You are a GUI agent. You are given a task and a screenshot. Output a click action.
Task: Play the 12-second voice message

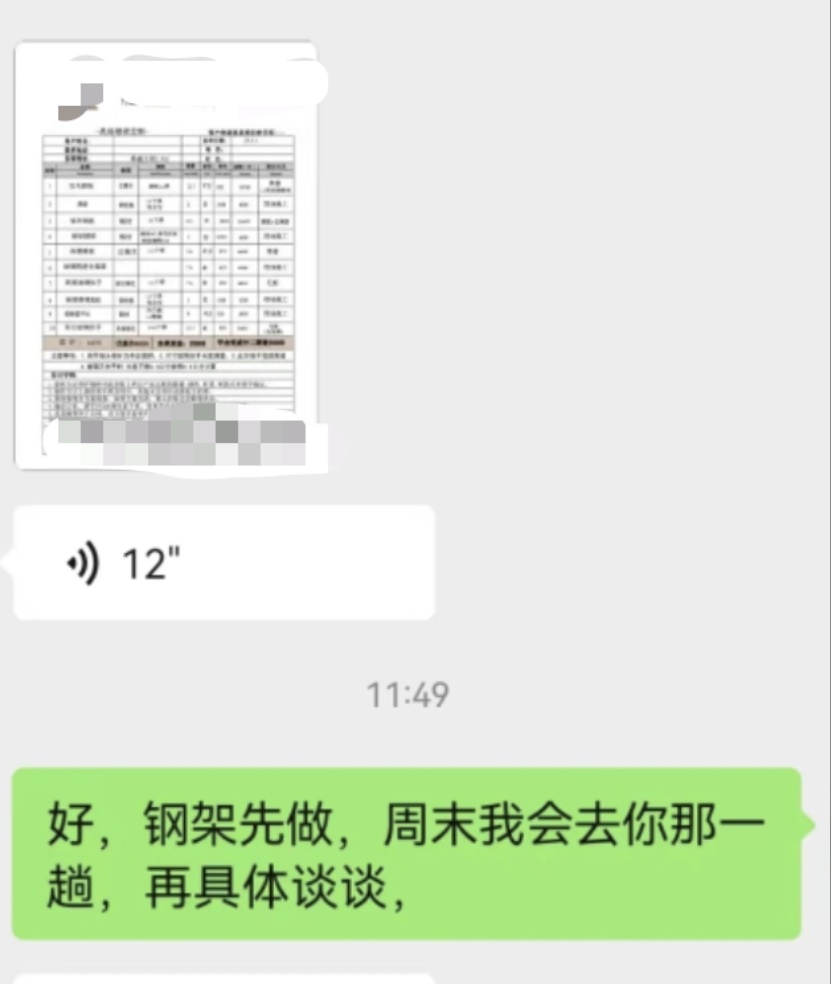223,563
